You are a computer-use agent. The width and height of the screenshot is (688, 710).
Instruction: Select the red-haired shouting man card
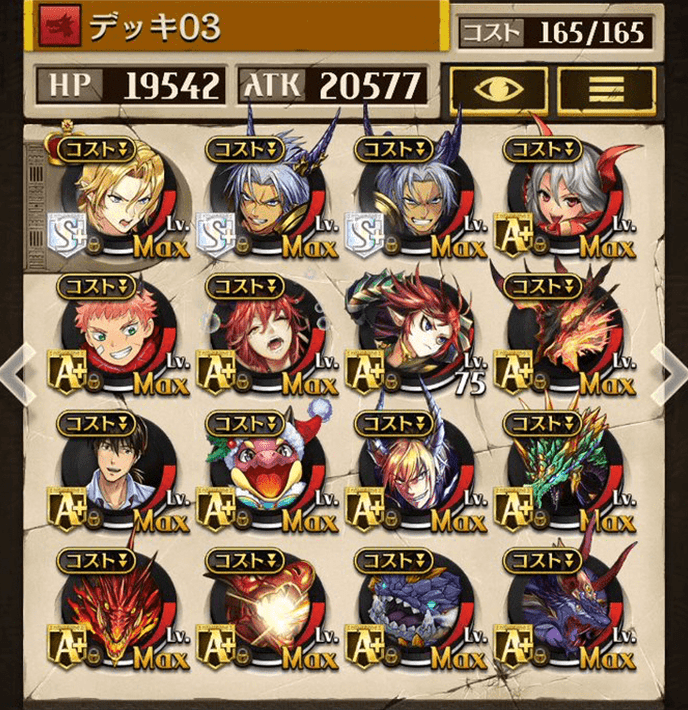(258, 337)
